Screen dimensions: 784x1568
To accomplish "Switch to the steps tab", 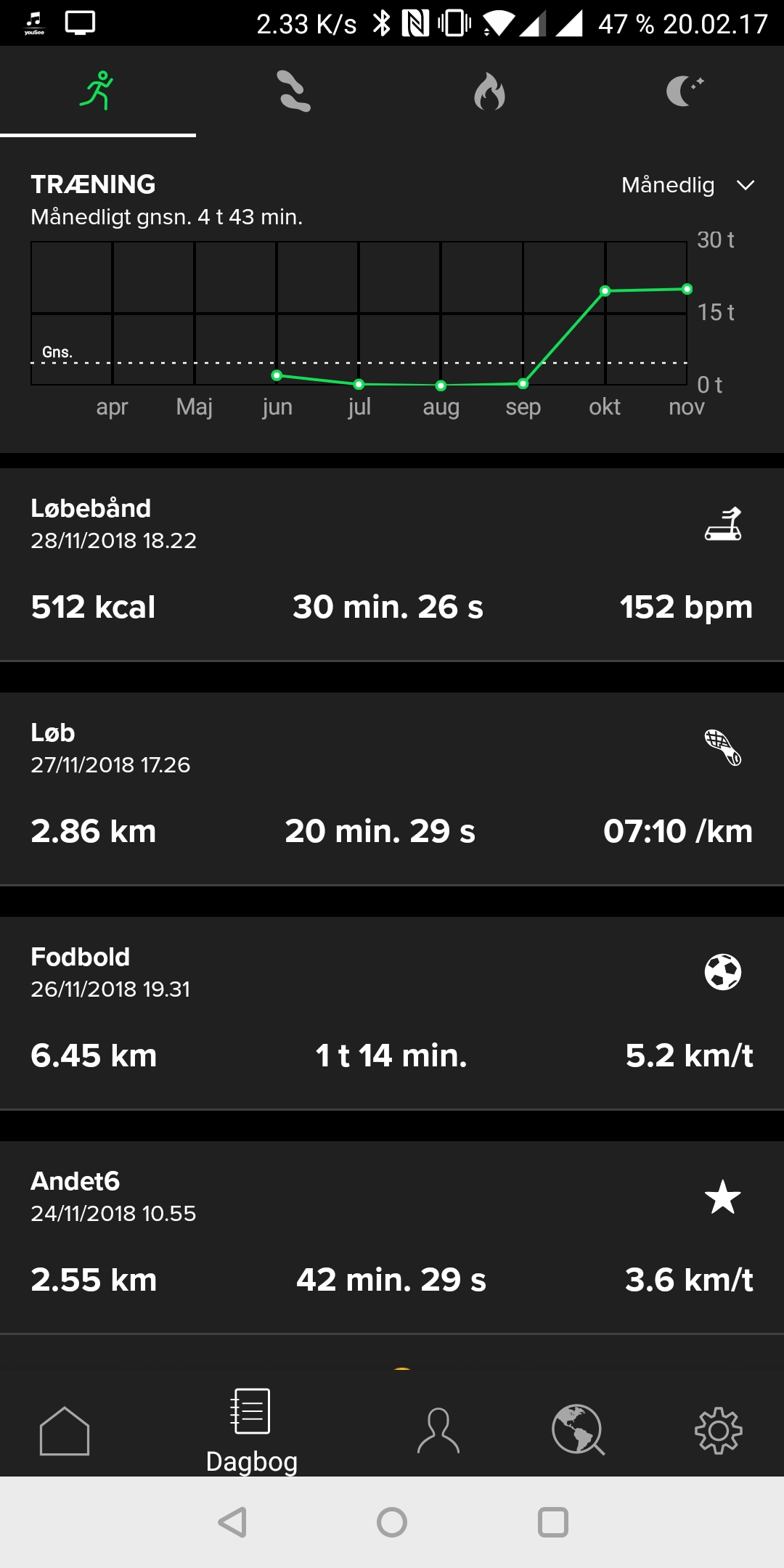I will click(294, 91).
